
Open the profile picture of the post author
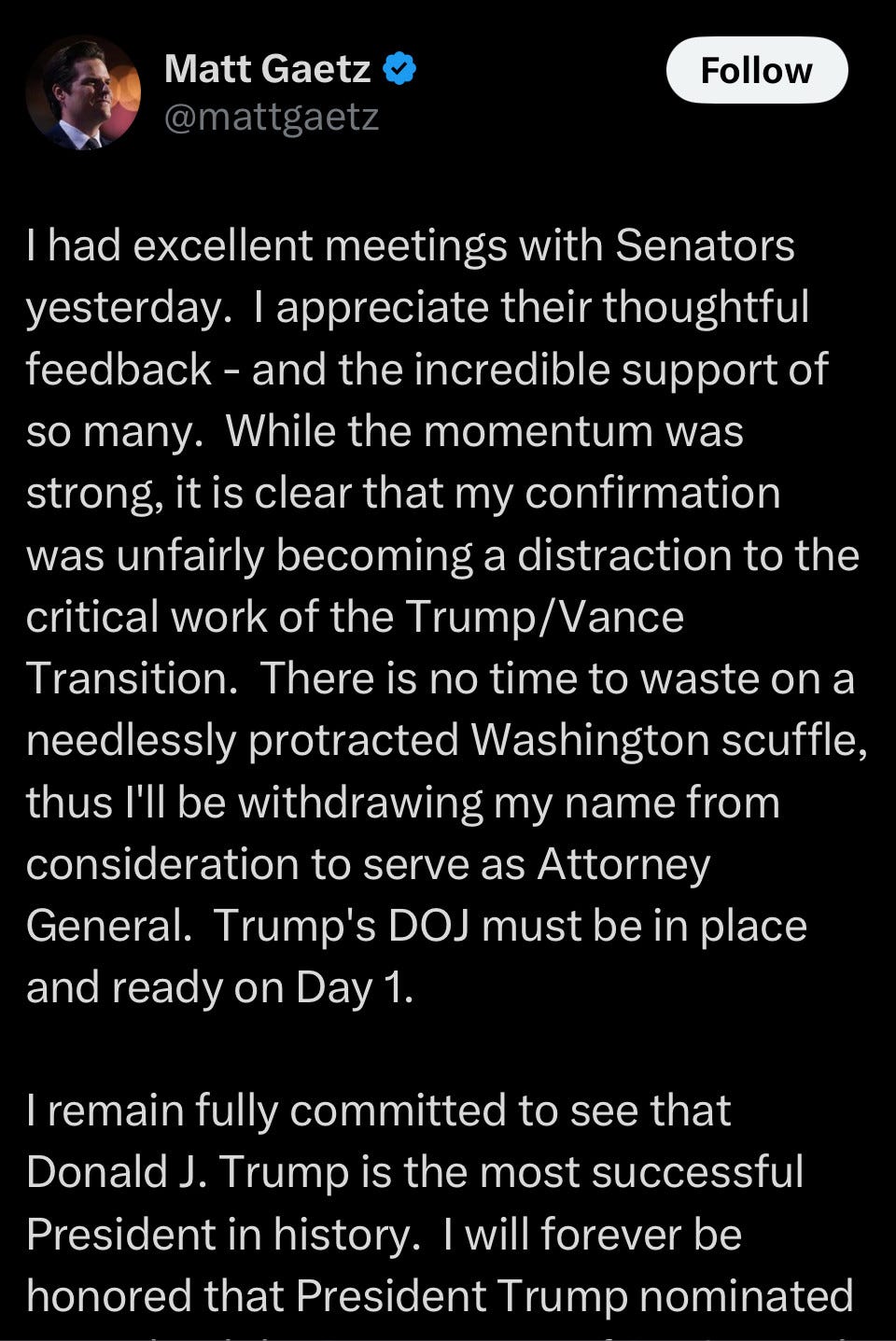click(83, 93)
